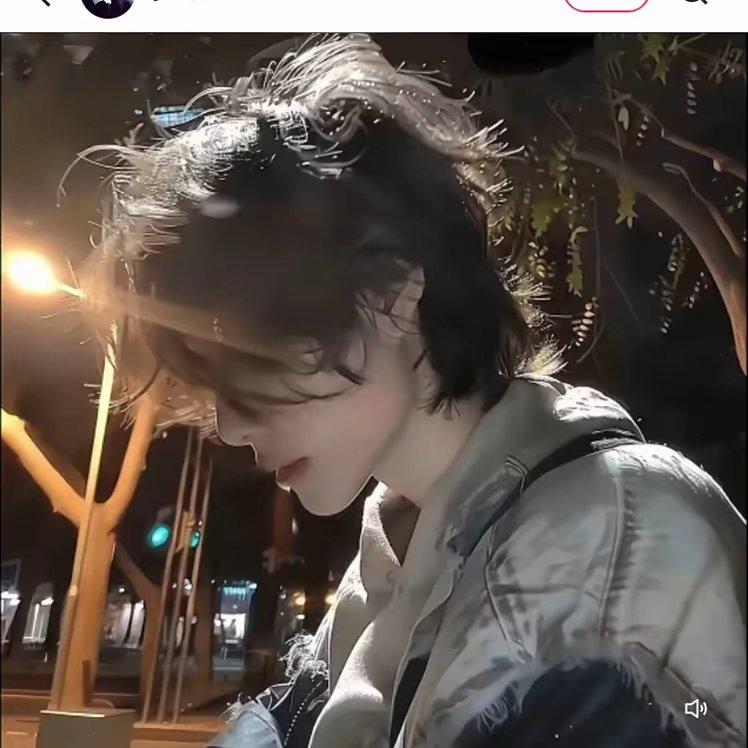Toggle the video sound speaker icon
The image size is (748, 748).
696,709
